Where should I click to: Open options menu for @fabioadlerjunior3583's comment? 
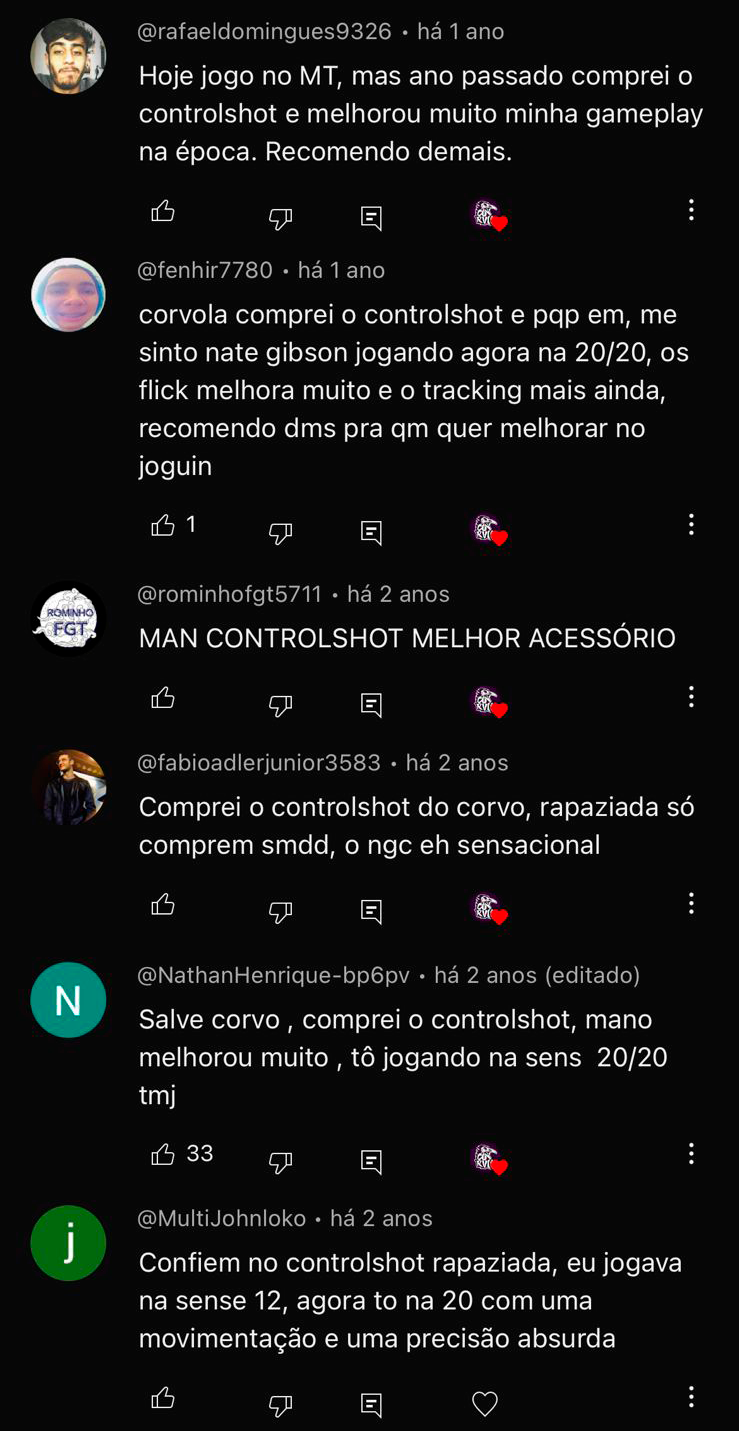pos(691,904)
